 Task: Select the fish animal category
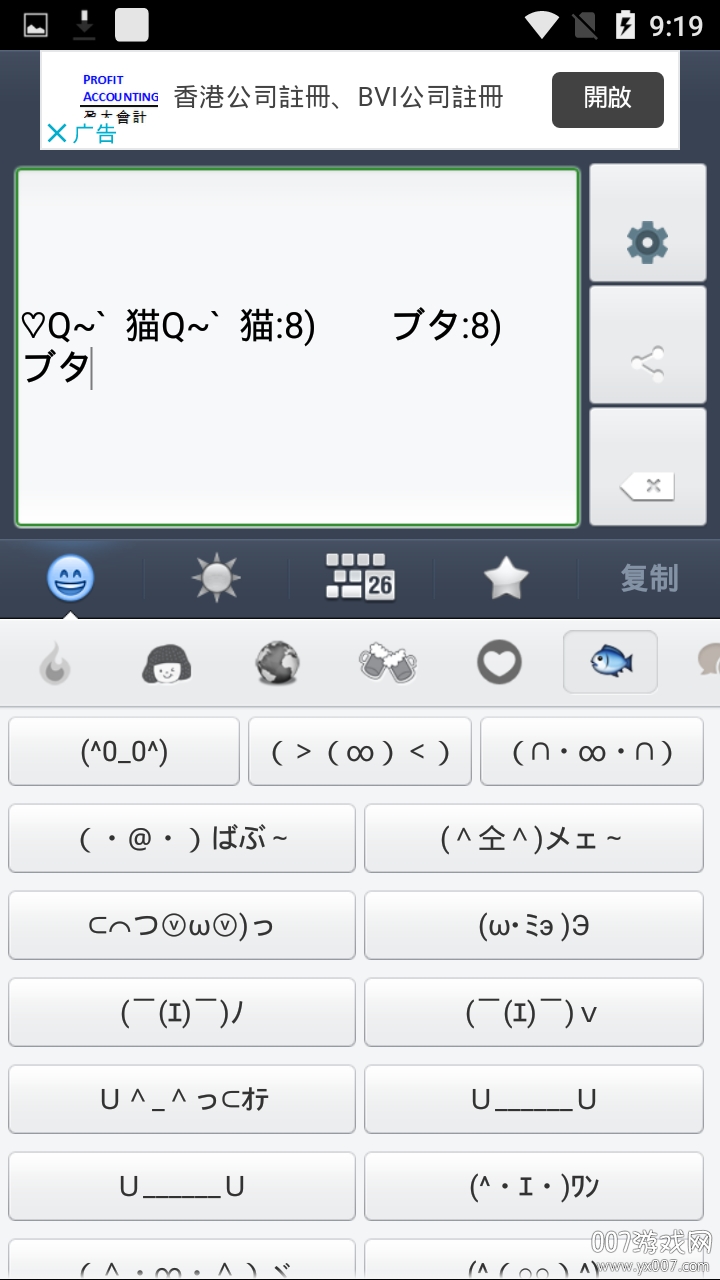tap(610, 662)
